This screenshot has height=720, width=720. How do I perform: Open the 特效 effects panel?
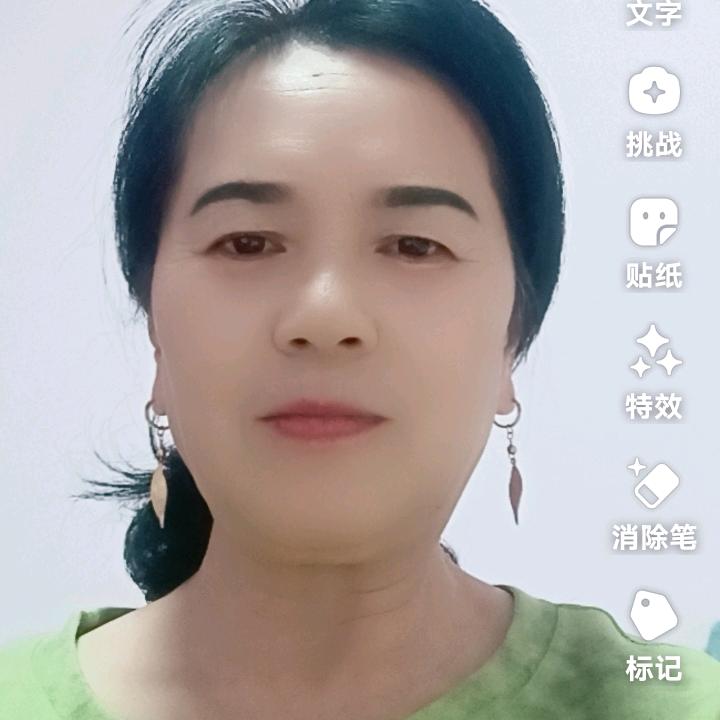[654, 371]
